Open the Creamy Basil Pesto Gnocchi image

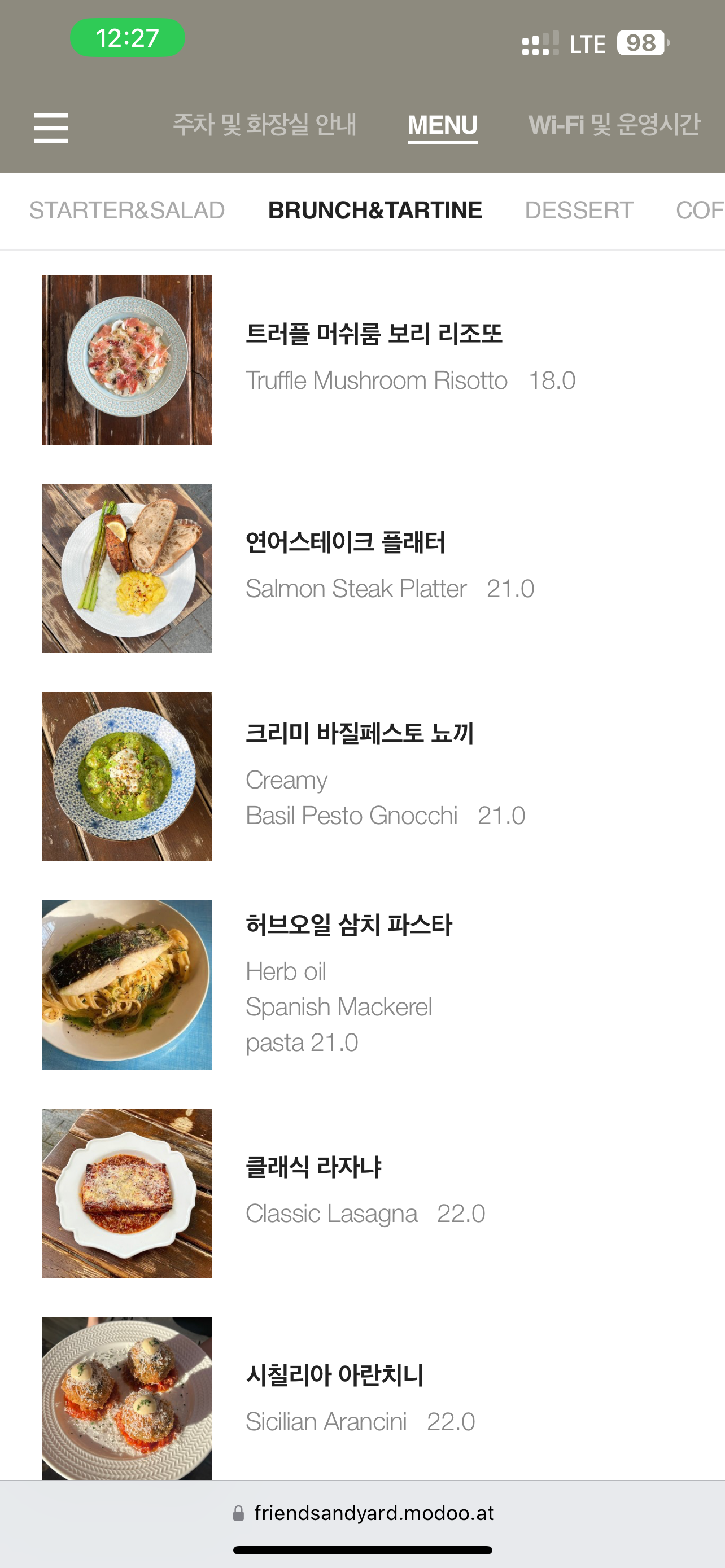126,776
